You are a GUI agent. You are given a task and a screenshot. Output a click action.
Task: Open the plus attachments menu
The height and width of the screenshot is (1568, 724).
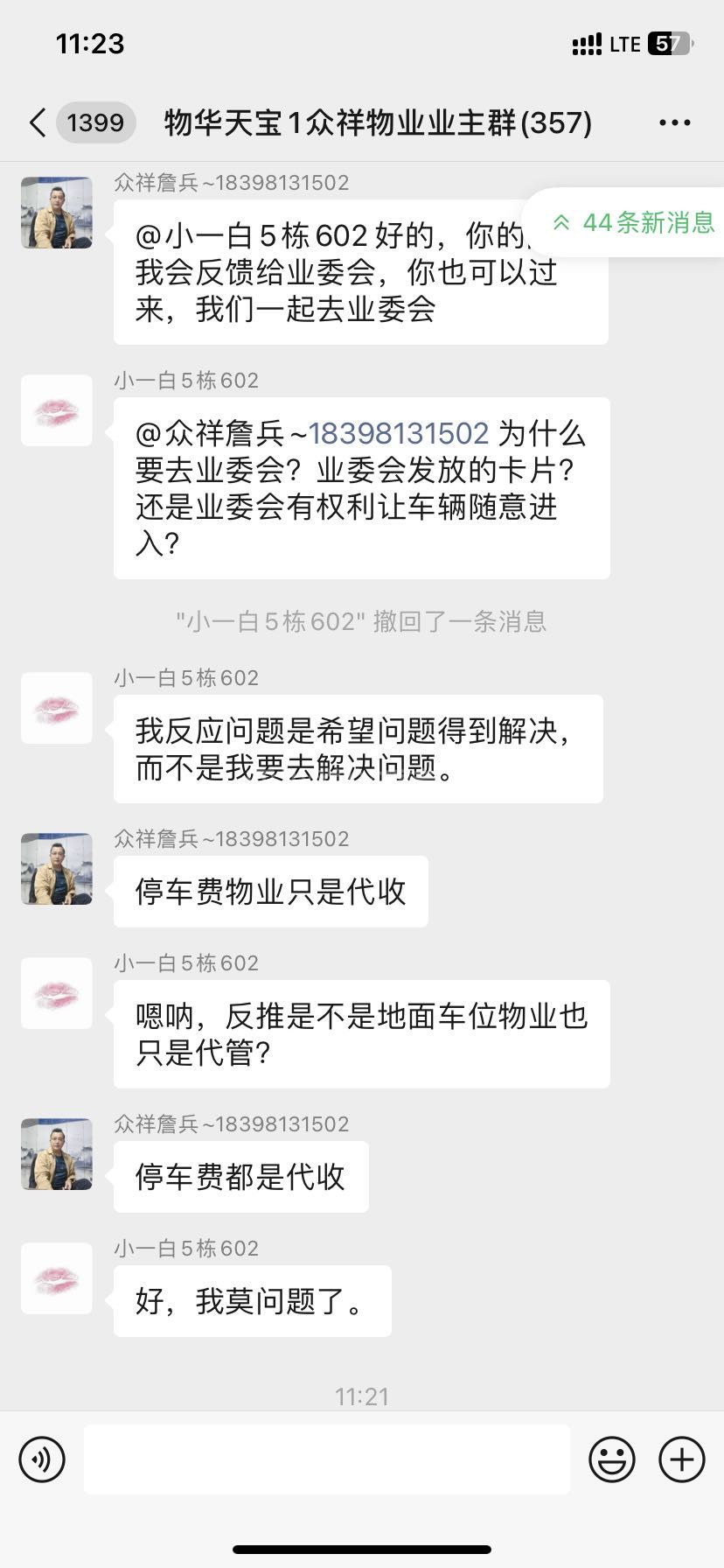682,1459
